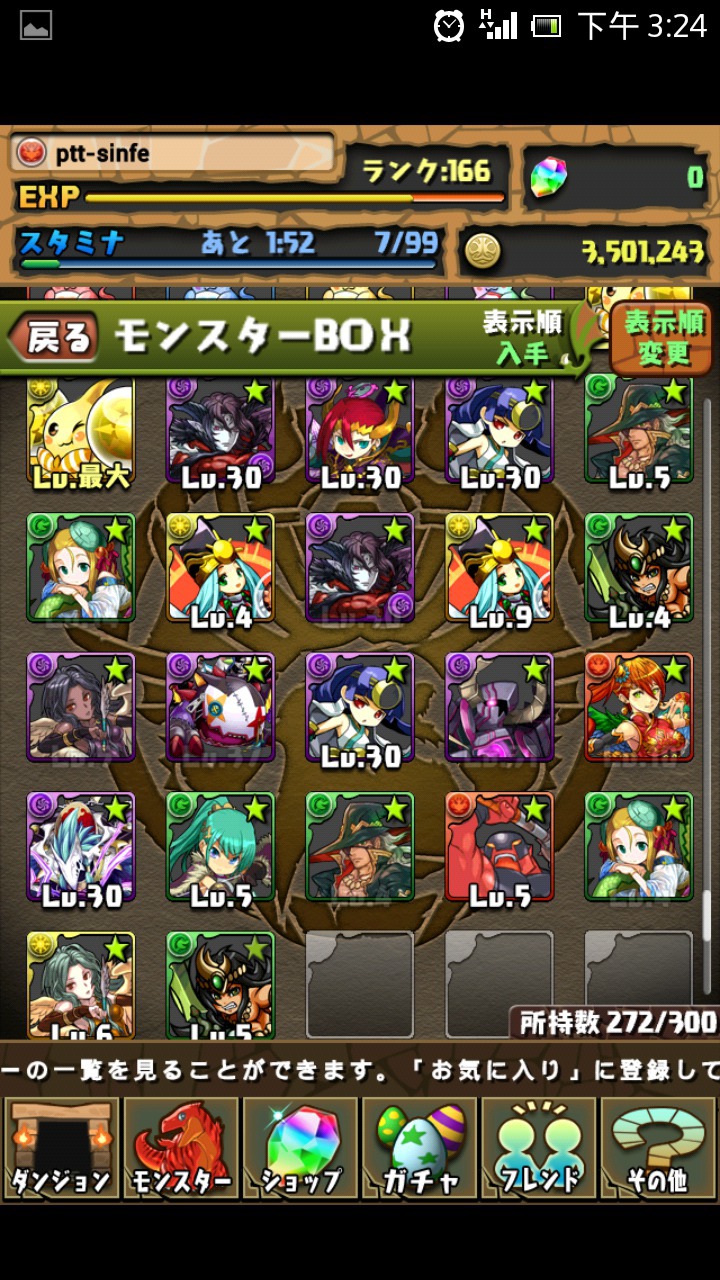Open the その他 tab

tap(657, 1148)
